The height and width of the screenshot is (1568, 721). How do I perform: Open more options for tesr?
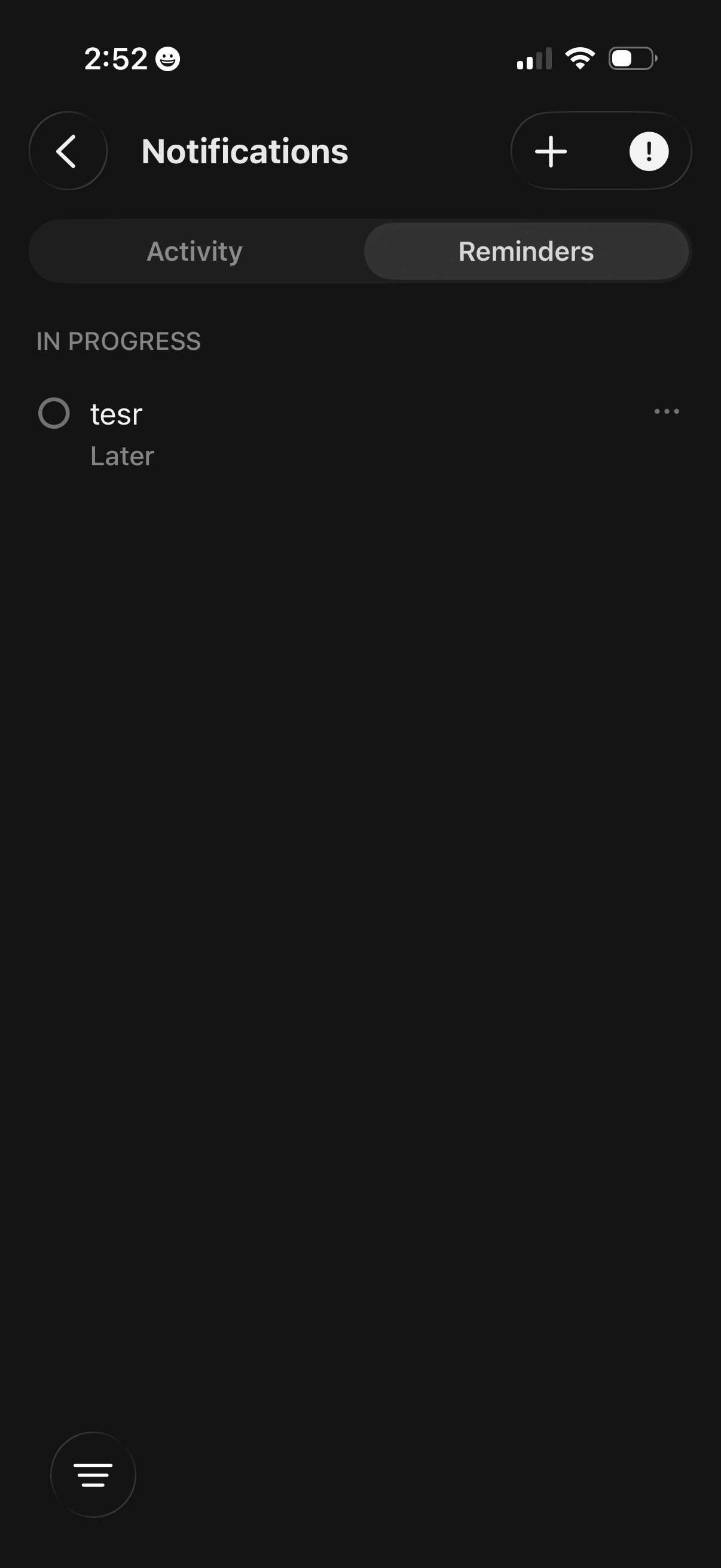tap(666, 411)
